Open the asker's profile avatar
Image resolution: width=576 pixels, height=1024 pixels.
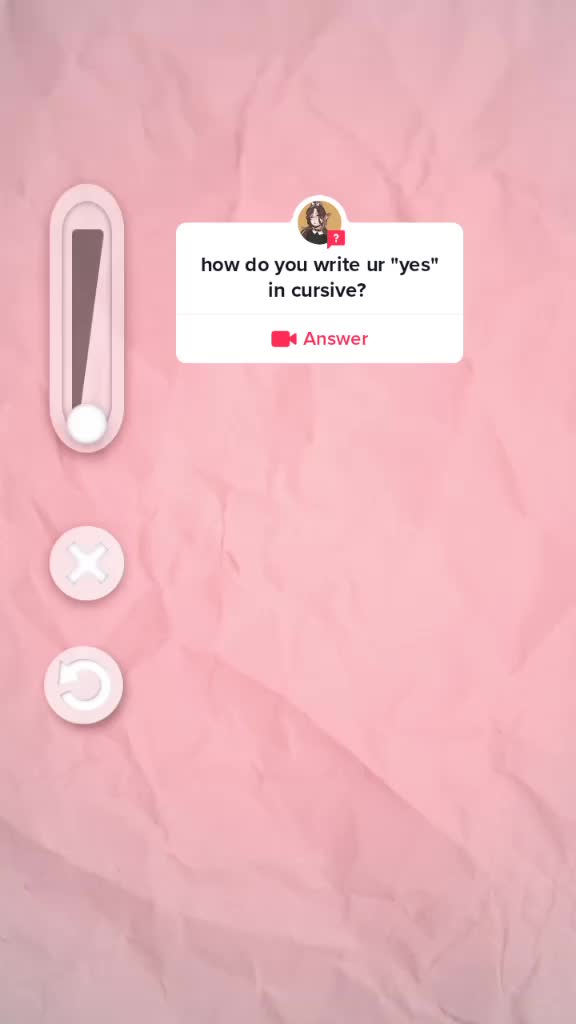(x=319, y=222)
